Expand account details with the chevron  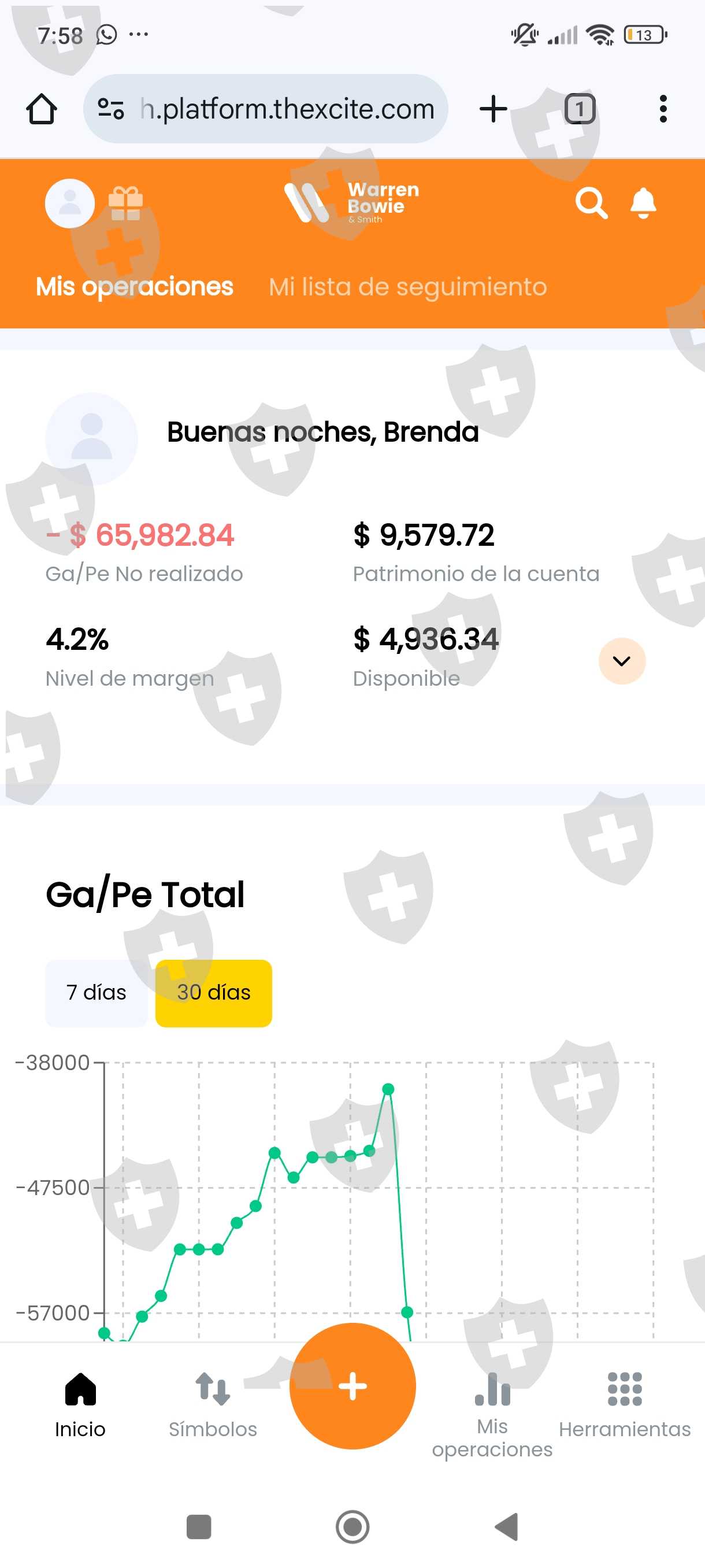pyautogui.click(x=622, y=661)
